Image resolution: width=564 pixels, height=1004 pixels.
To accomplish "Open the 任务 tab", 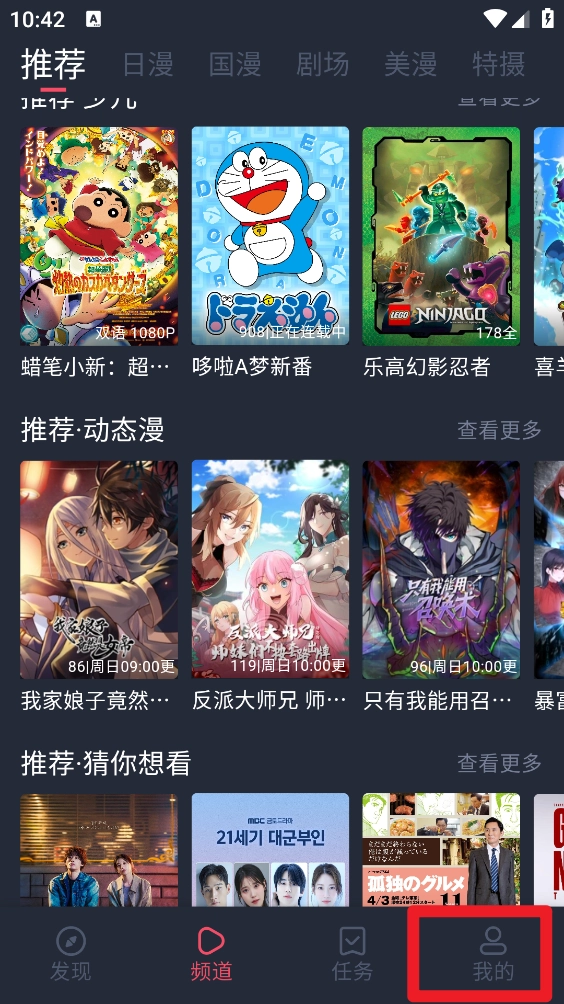I will click(x=352, y=955).
